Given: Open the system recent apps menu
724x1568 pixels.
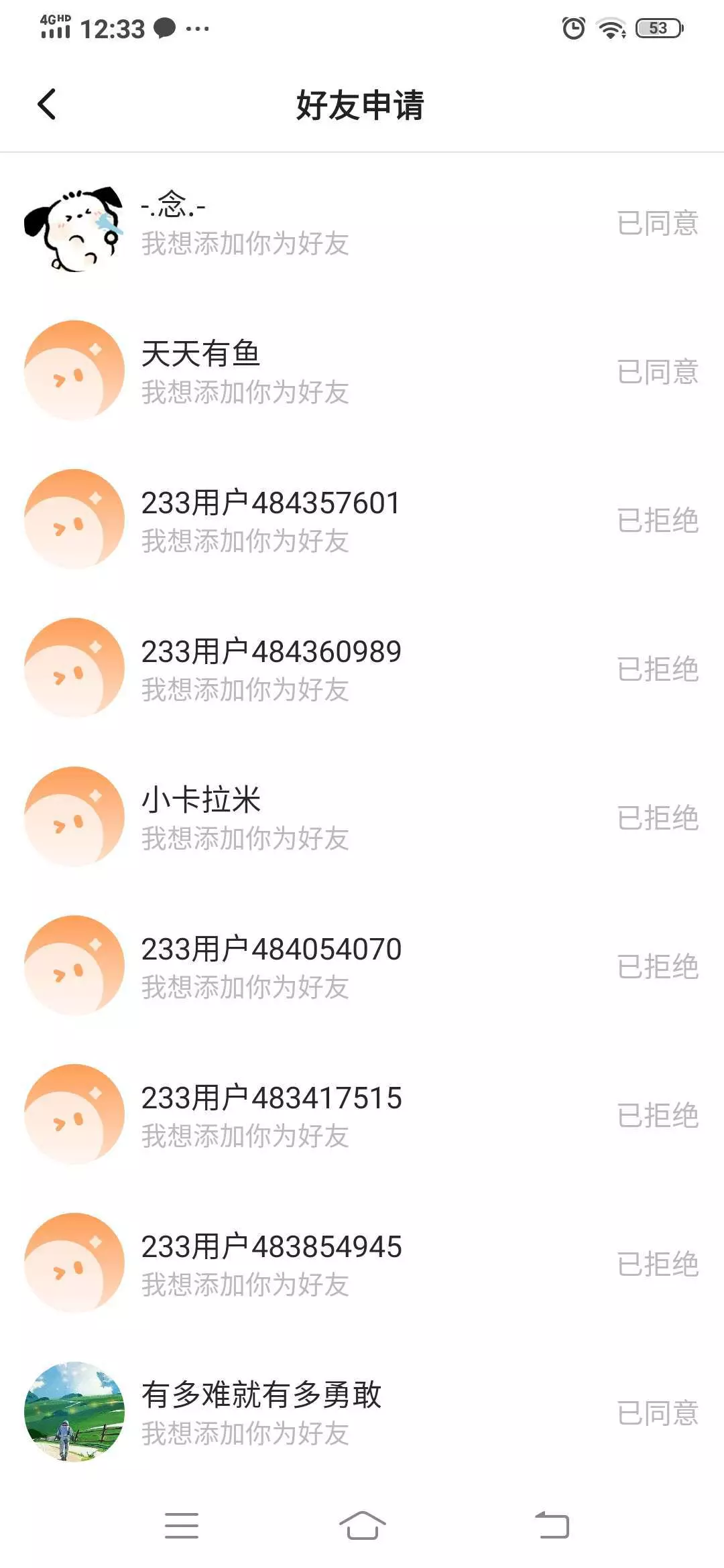Looking at the screenshot, I should point(182,1526).
